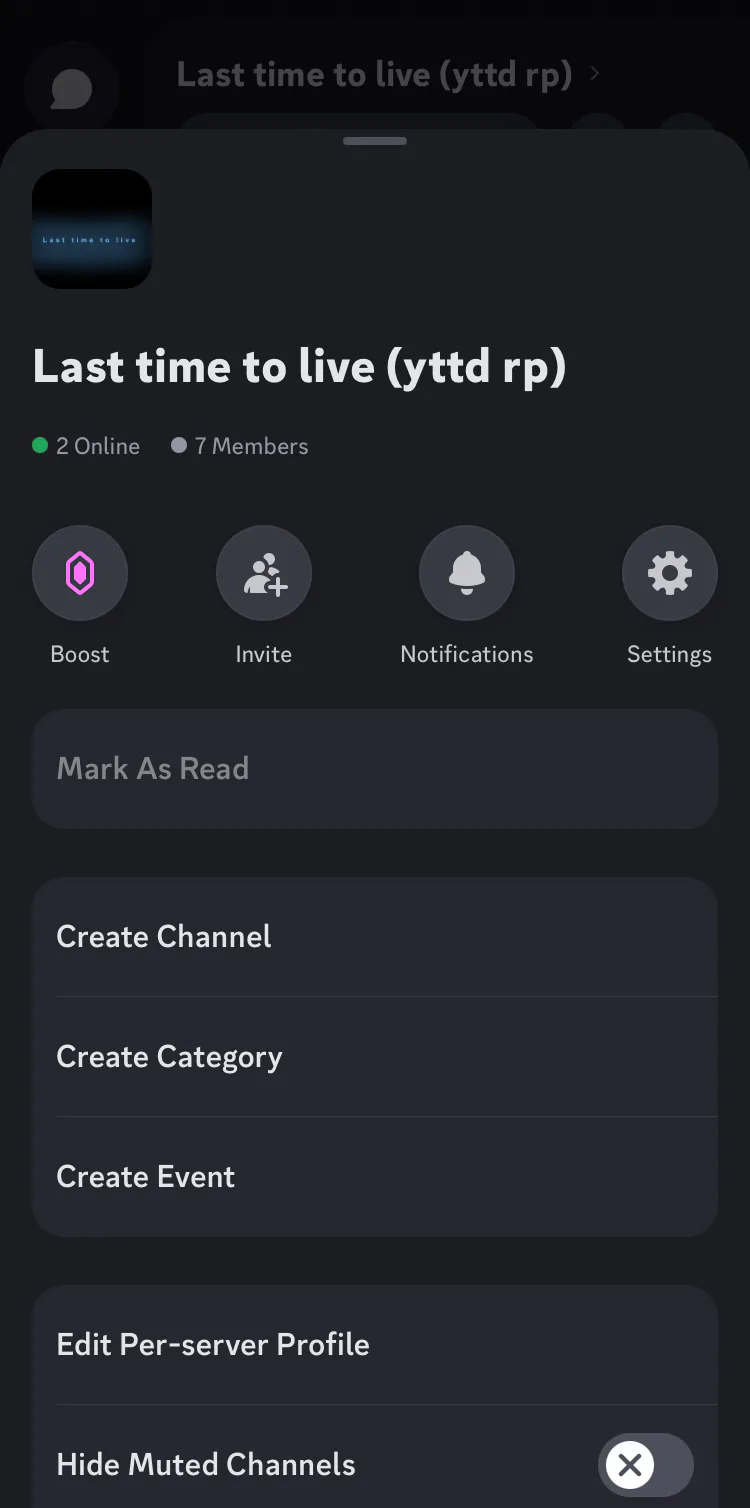Screen dimensions: 750x1508
Task: Select Create Channel
Action: coord(375,937)
